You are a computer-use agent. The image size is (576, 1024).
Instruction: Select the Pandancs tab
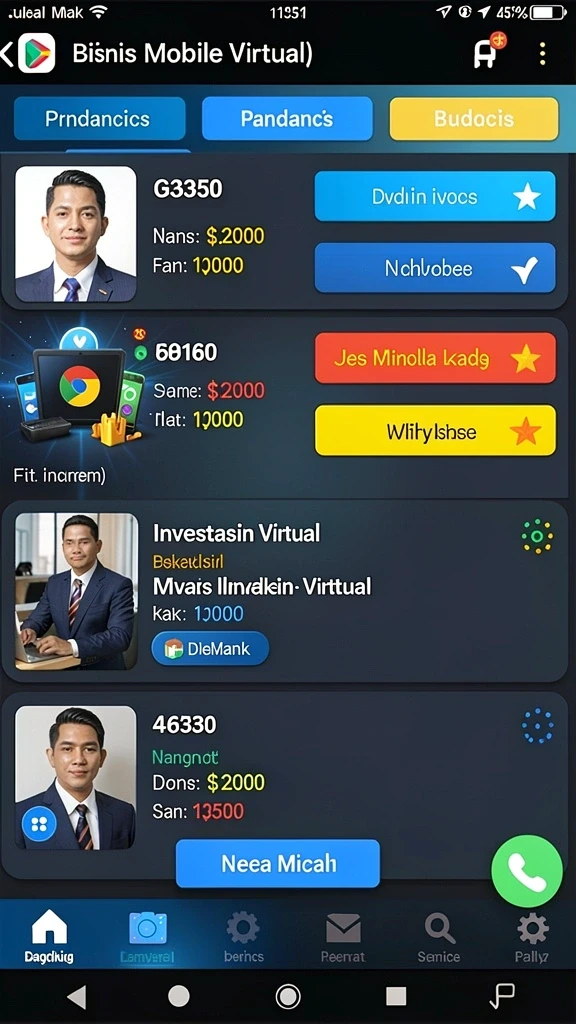[x=287, y=119]
